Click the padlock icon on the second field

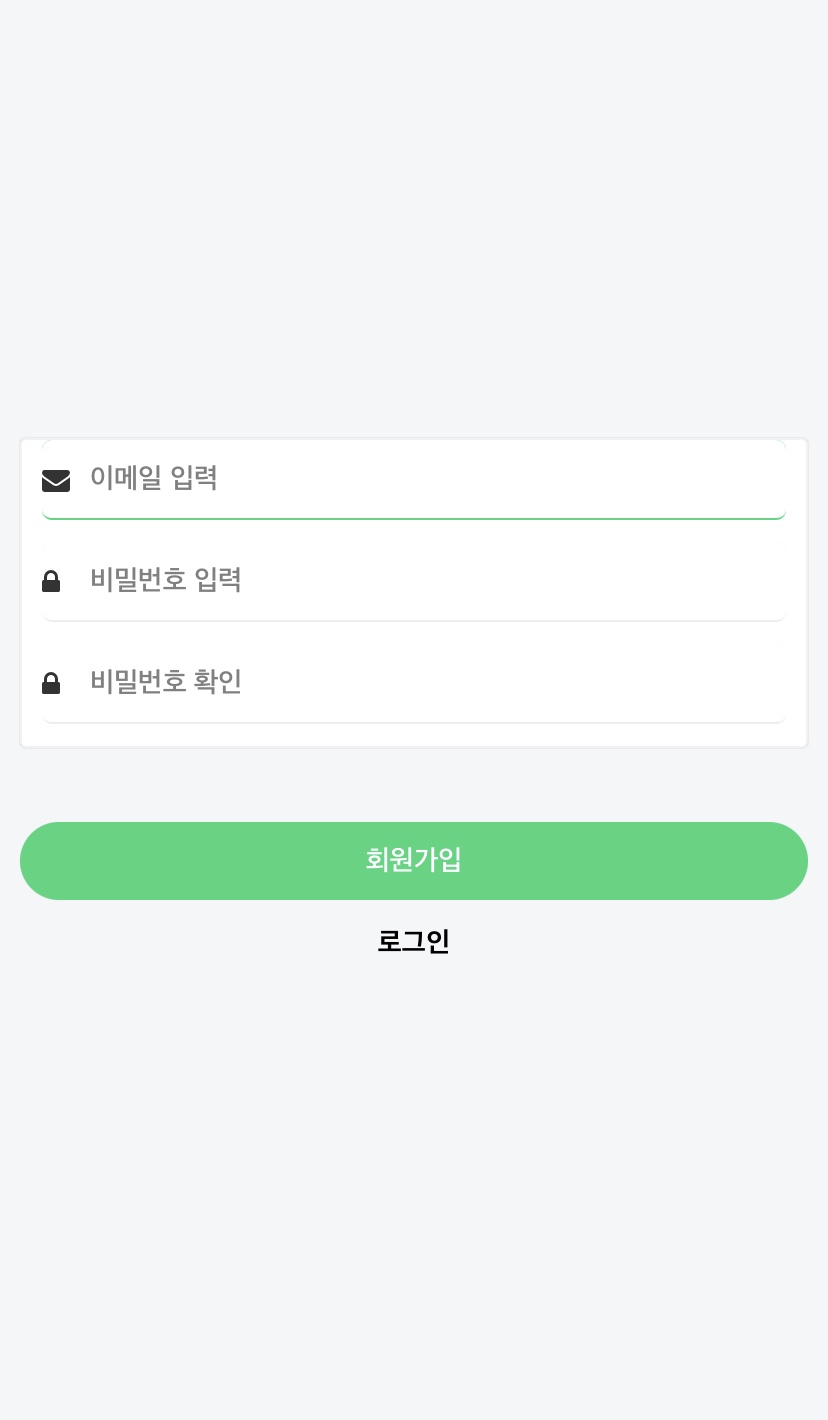click(x=51, y=581)
